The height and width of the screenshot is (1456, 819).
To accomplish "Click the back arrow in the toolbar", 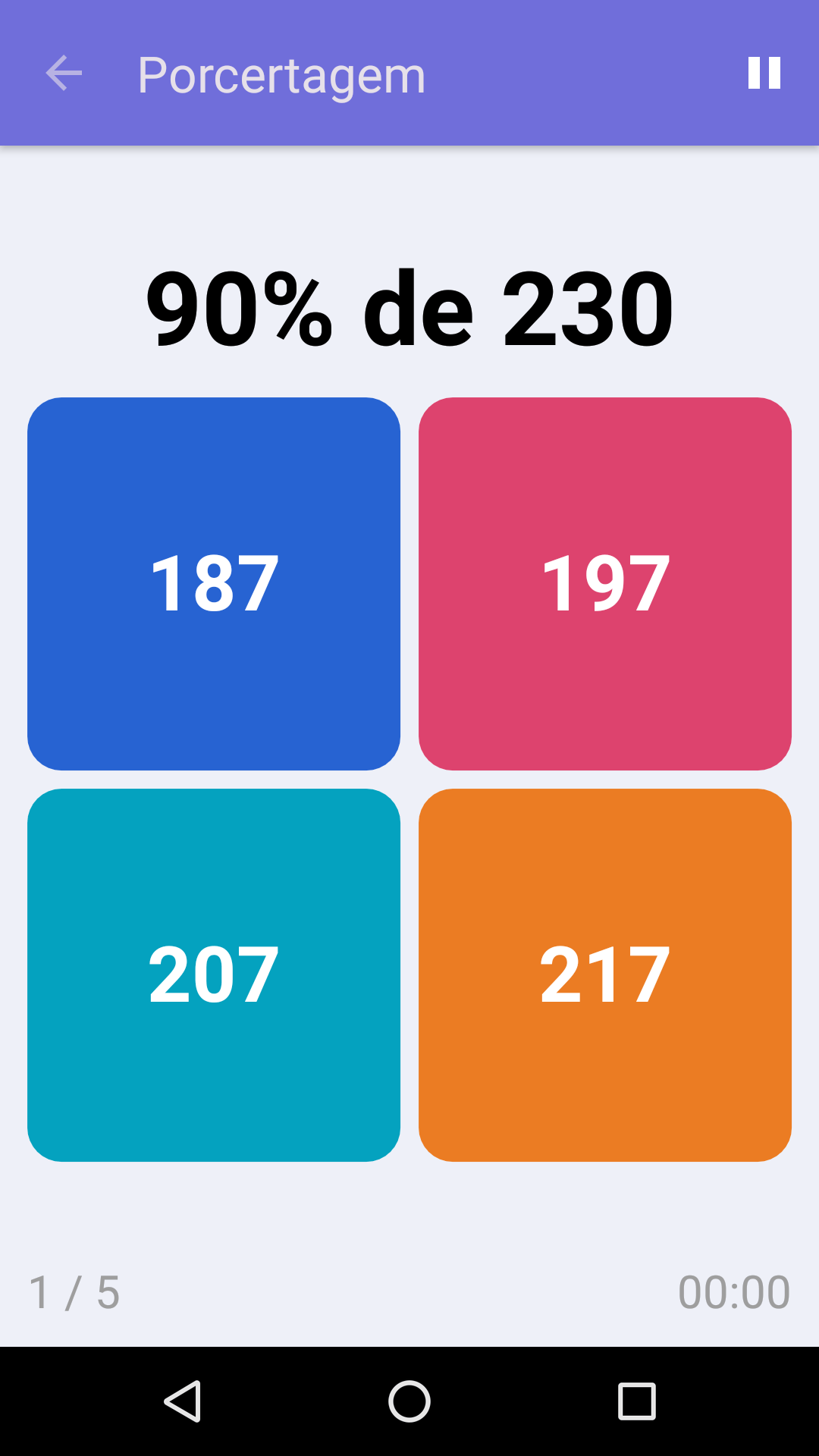I will click(x=64, y=73).
